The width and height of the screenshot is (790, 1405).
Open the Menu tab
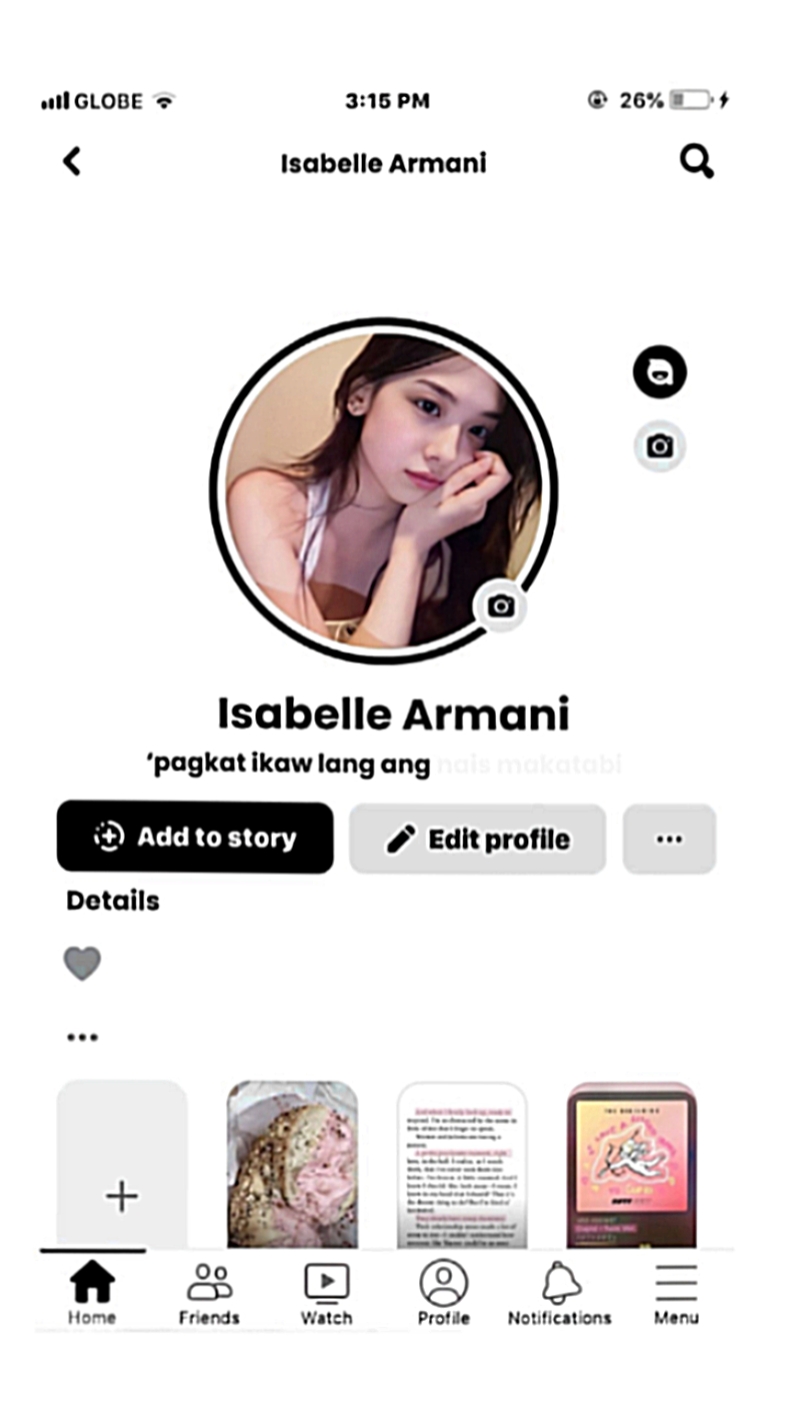(x=676, y=1293)
